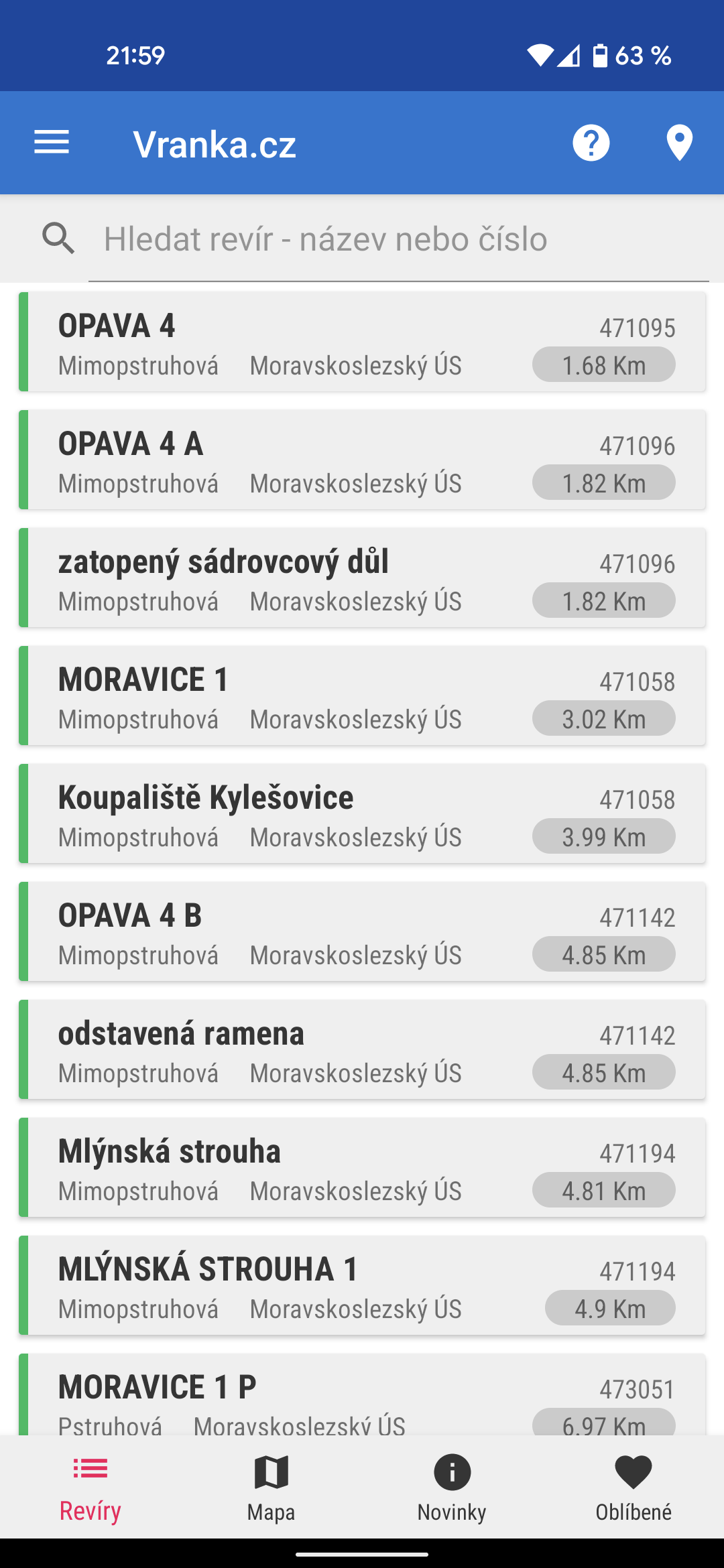
Task: Open odstavená ramena entry
Action: 362,1049
